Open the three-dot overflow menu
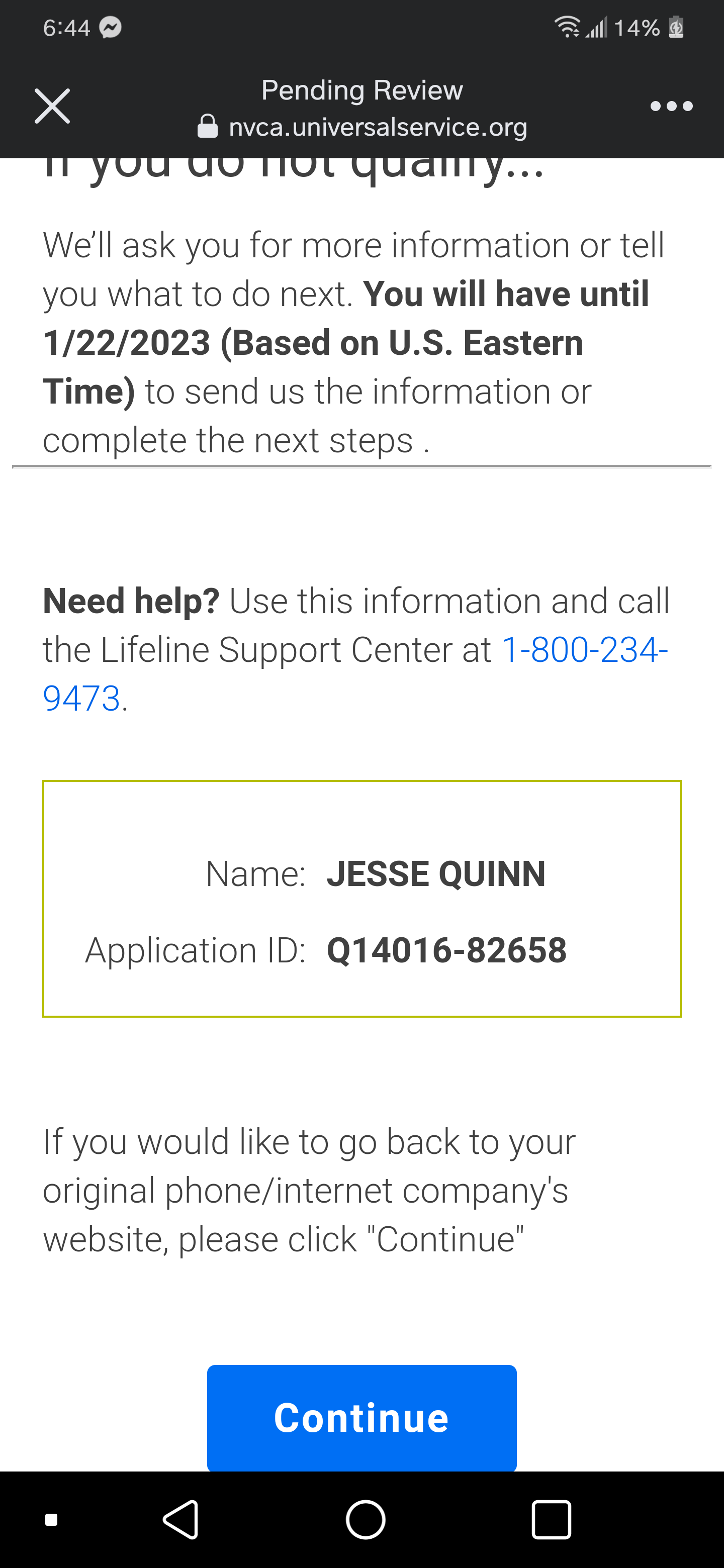 point(671,107)
